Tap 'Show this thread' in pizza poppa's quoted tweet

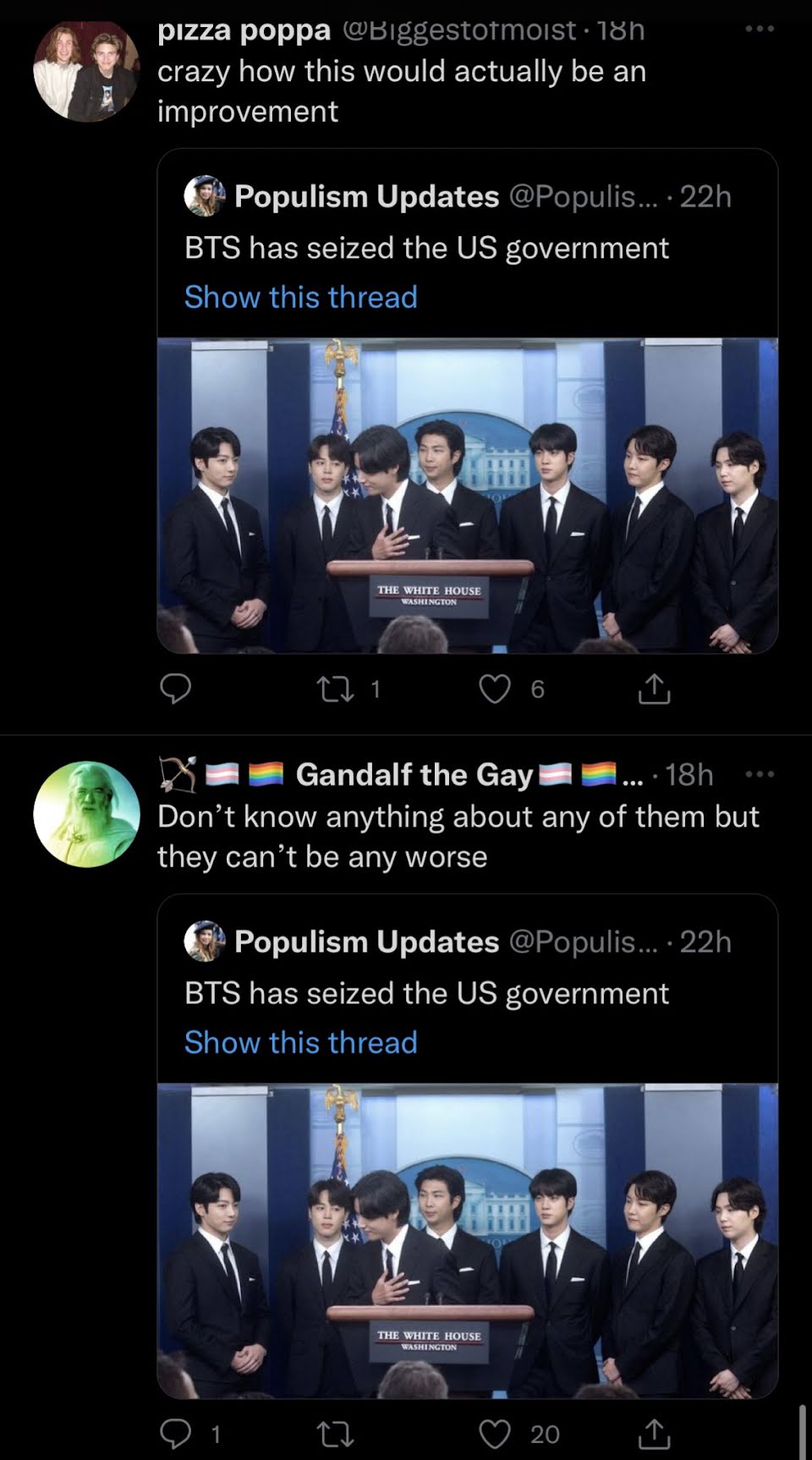point(301,297)
